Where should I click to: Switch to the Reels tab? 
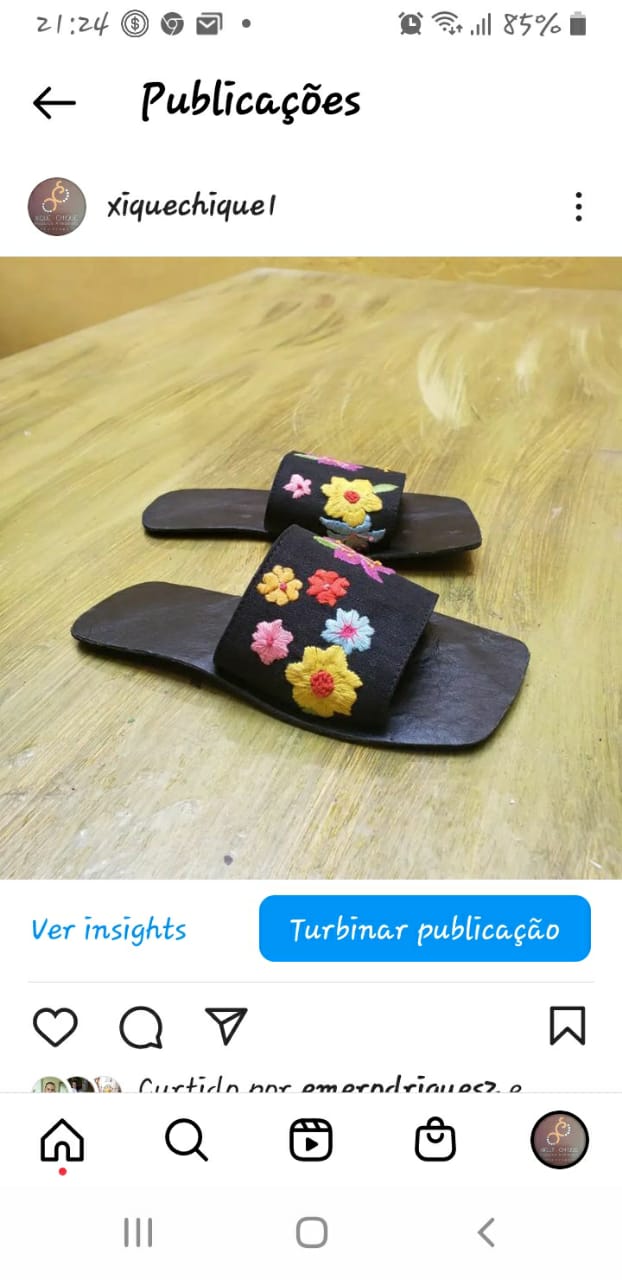tap(310, 1140)
